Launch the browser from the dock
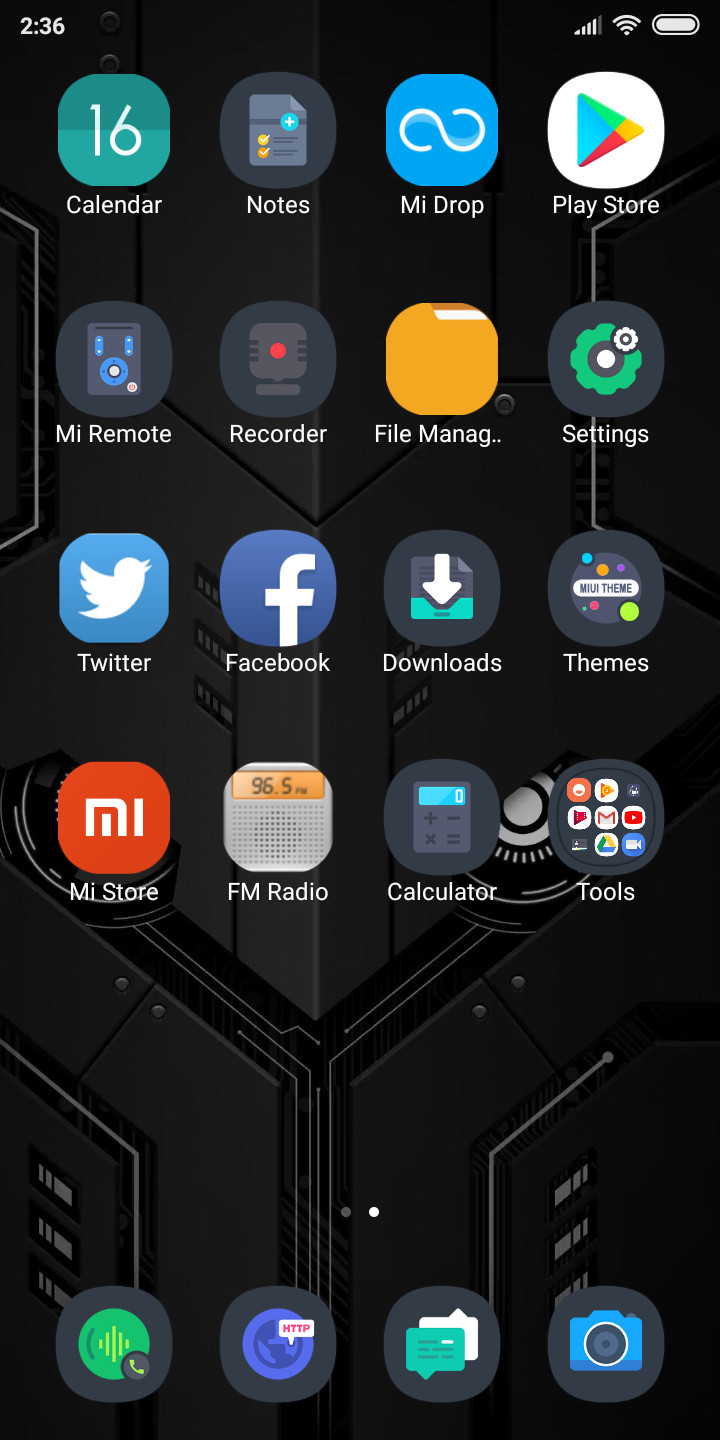 tap(278, 1344)
